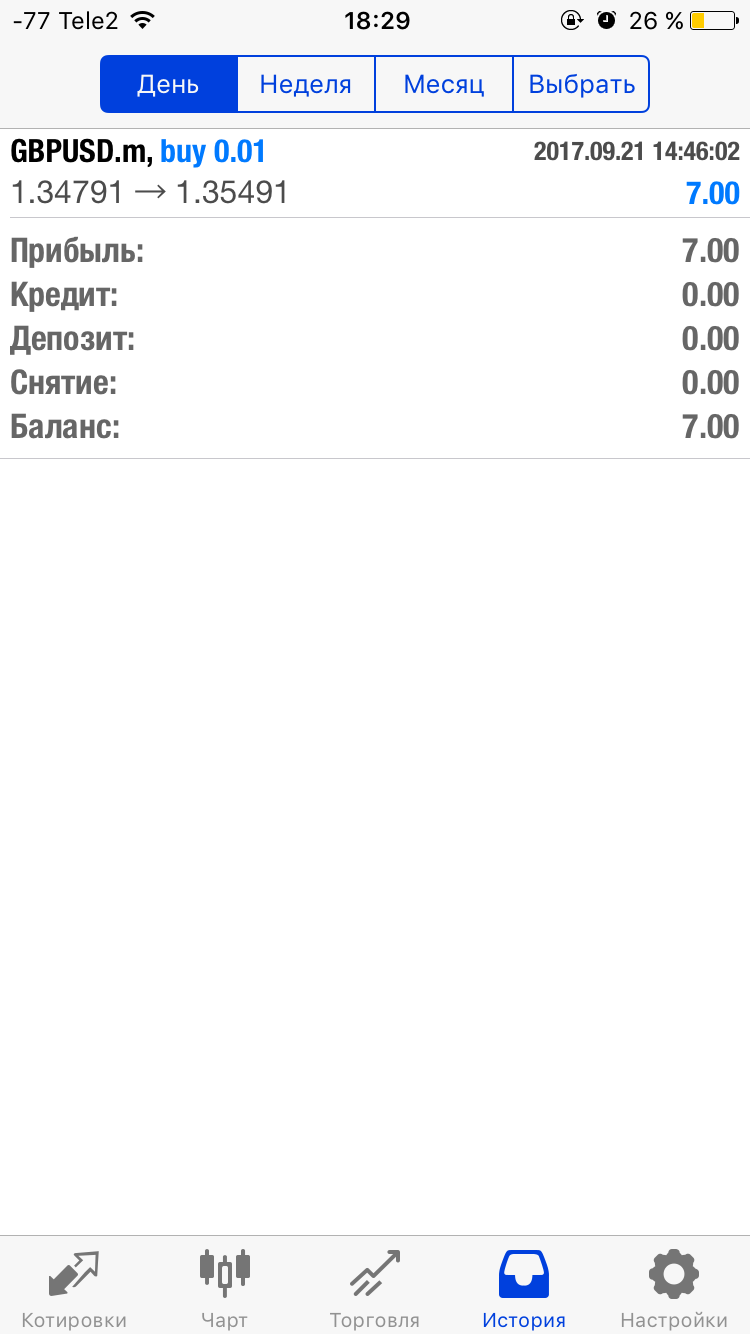
Task: Open the GBPUSD.m buy 0.01 trade
Action: click(375, 173)
